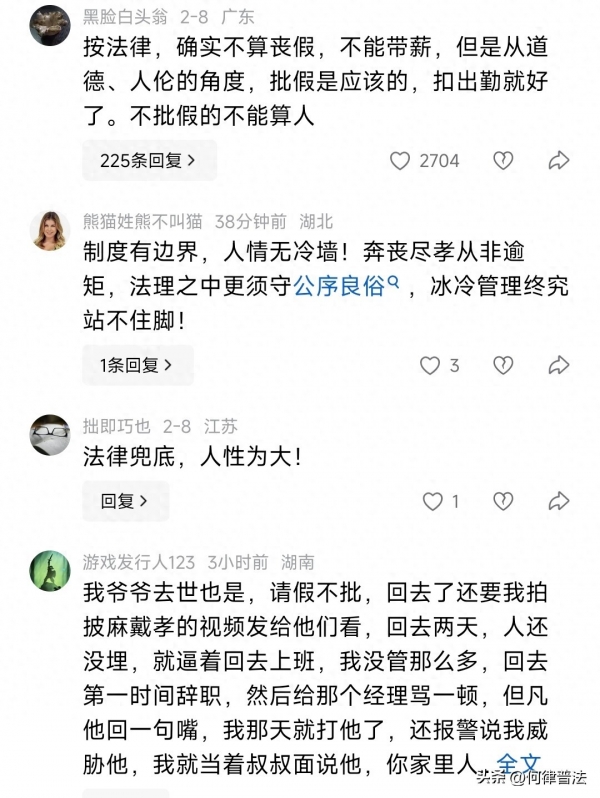
Task: Open 黑脸白头翁's profile avatar
Action: click(x=50, y=24)
